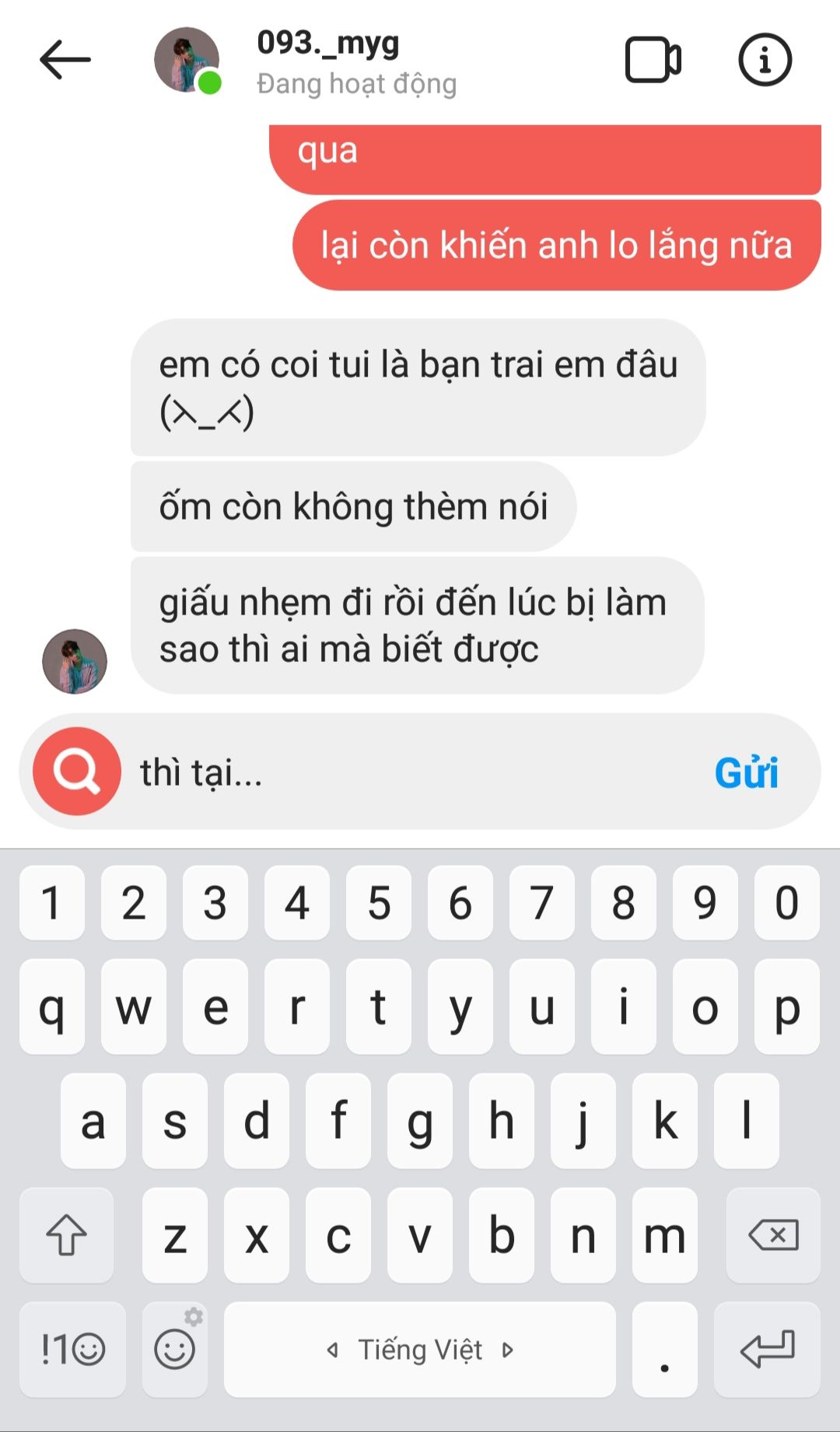Tap the Tiếng Việt space bar
The width and height of the screenshot is (840, 1432).
[x=420, y=1349]
